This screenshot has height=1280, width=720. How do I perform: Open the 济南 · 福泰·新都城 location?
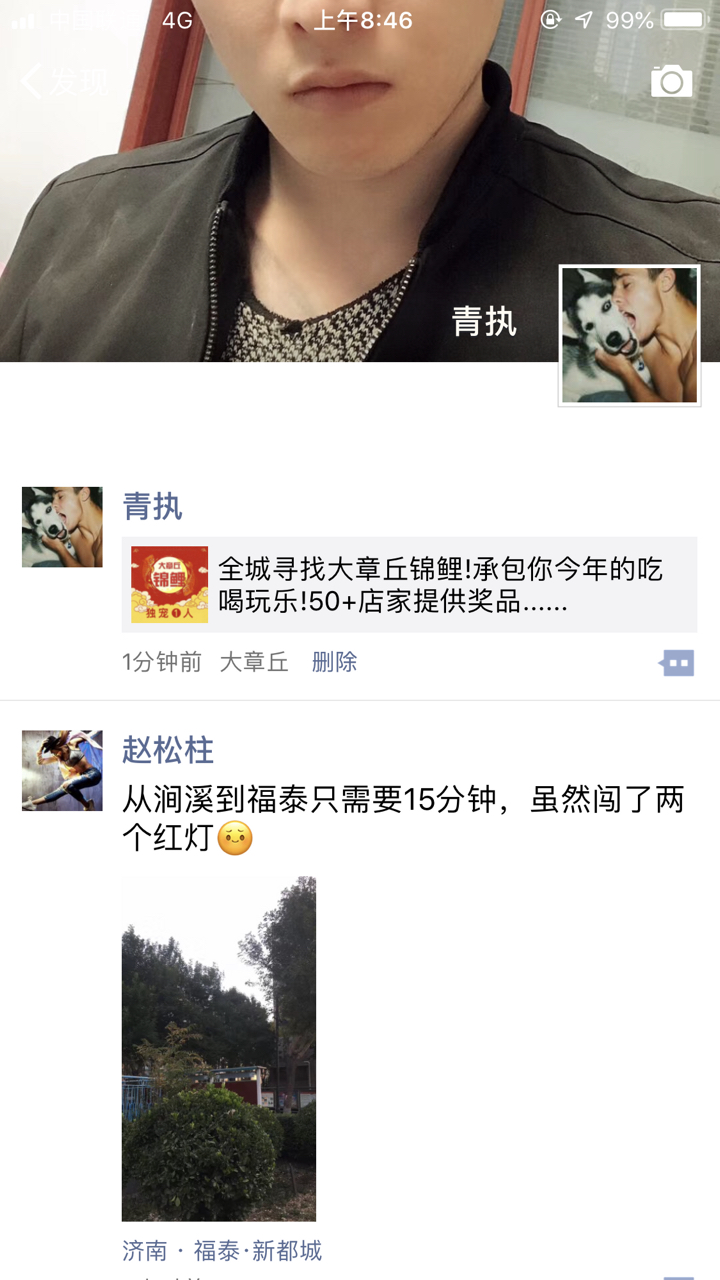click(222, 1250)
